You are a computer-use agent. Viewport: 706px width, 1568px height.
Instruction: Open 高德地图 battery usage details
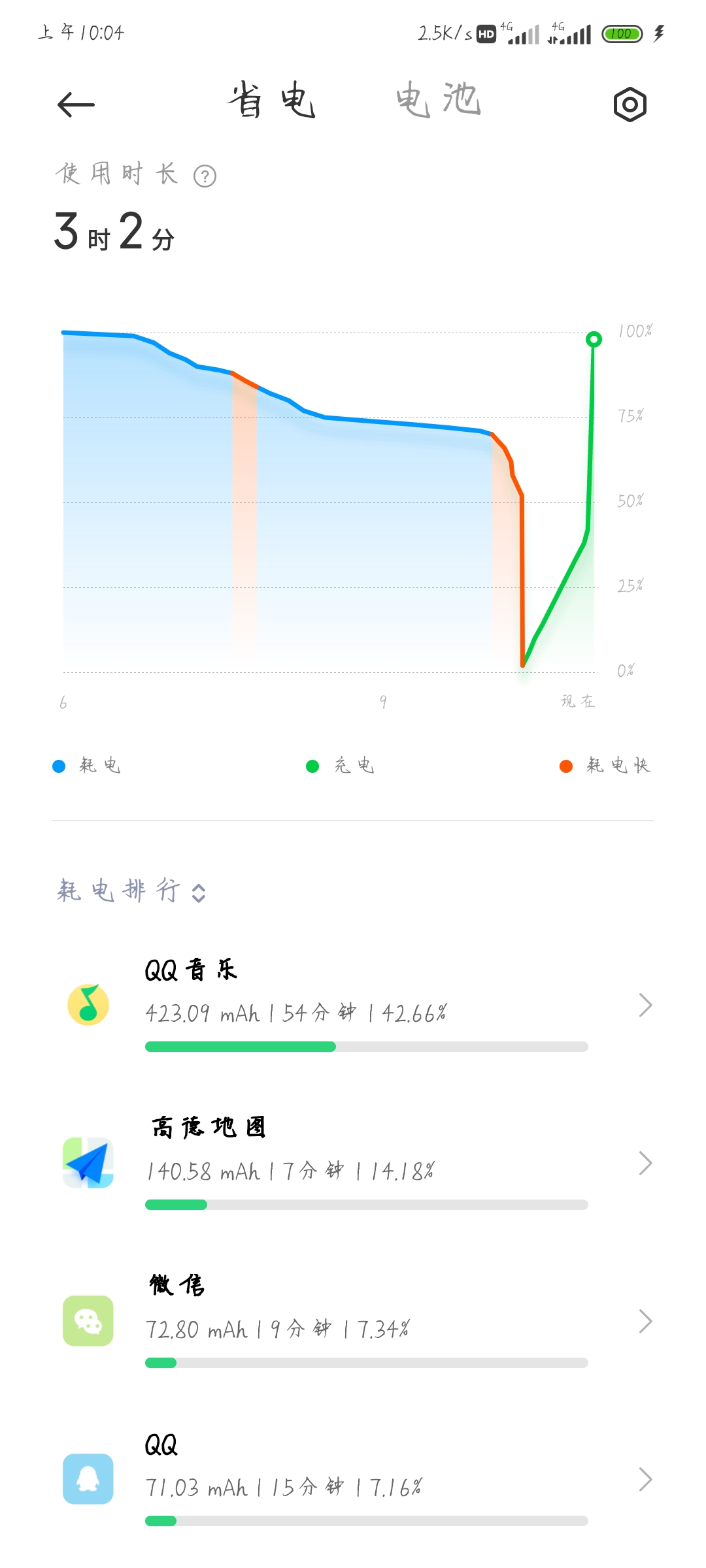point(353,1163)
